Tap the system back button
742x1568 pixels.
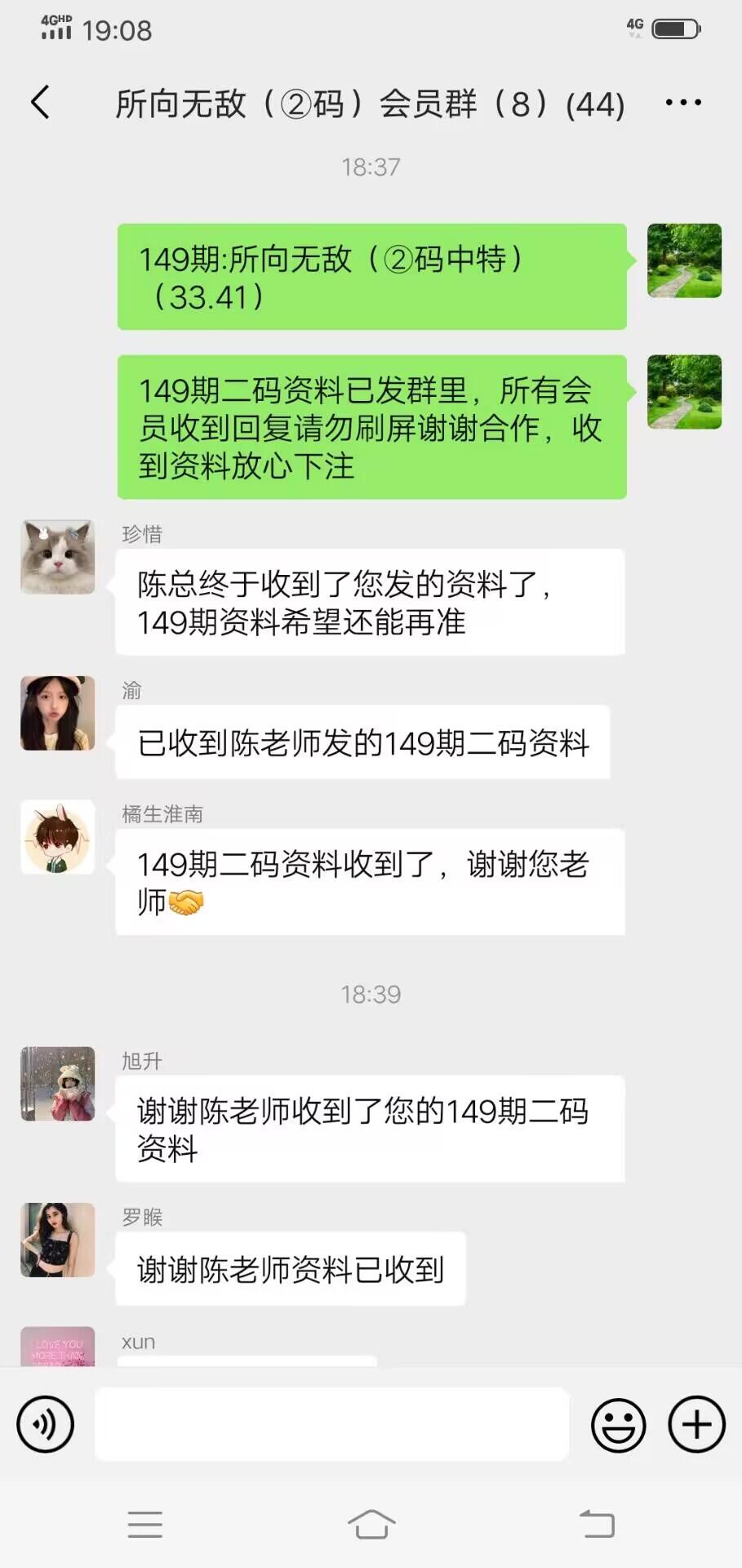(x=597, y=1524)
